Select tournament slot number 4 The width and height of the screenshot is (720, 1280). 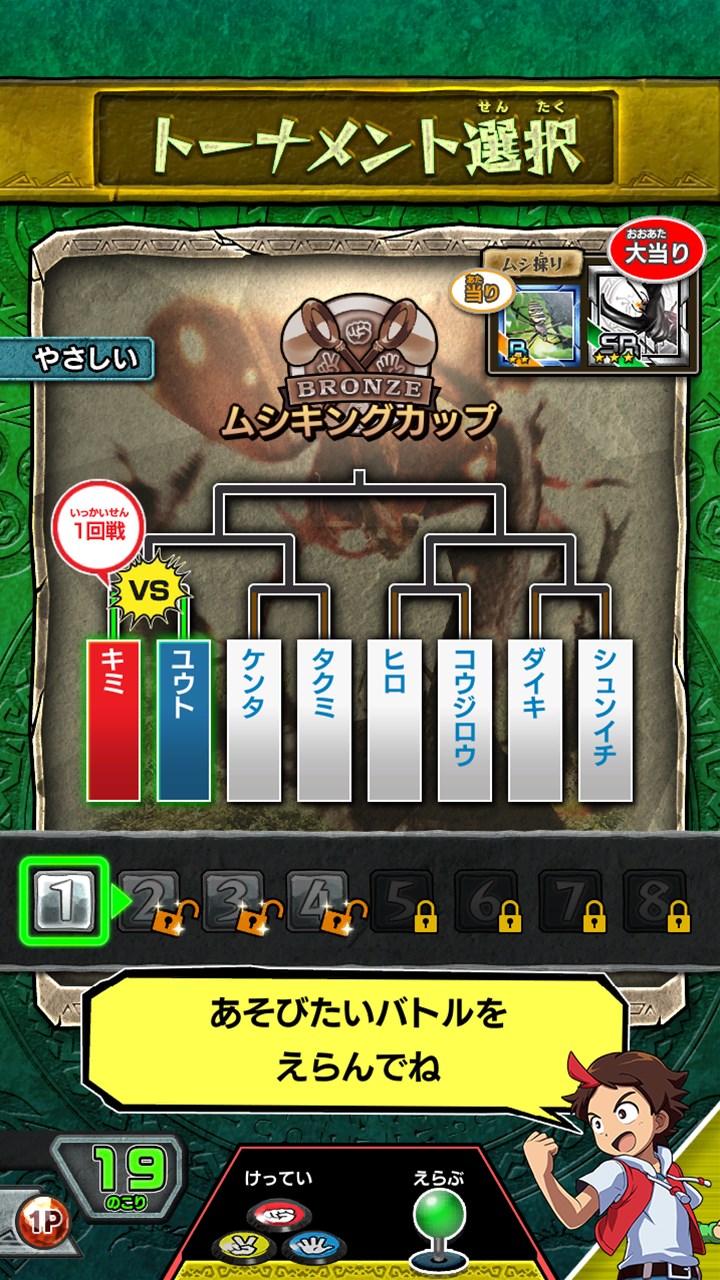pos(316,901)
